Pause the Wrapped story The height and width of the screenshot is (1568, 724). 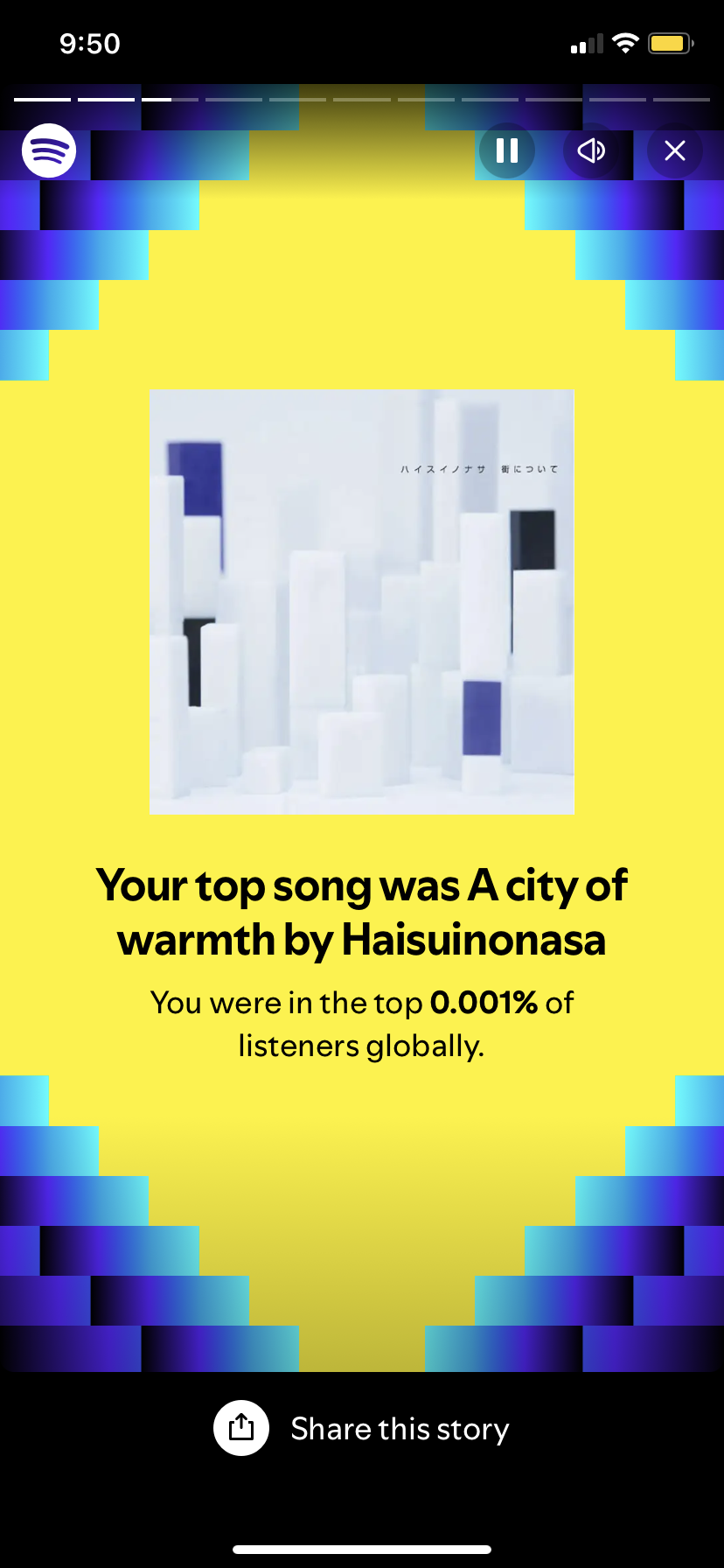507,151
